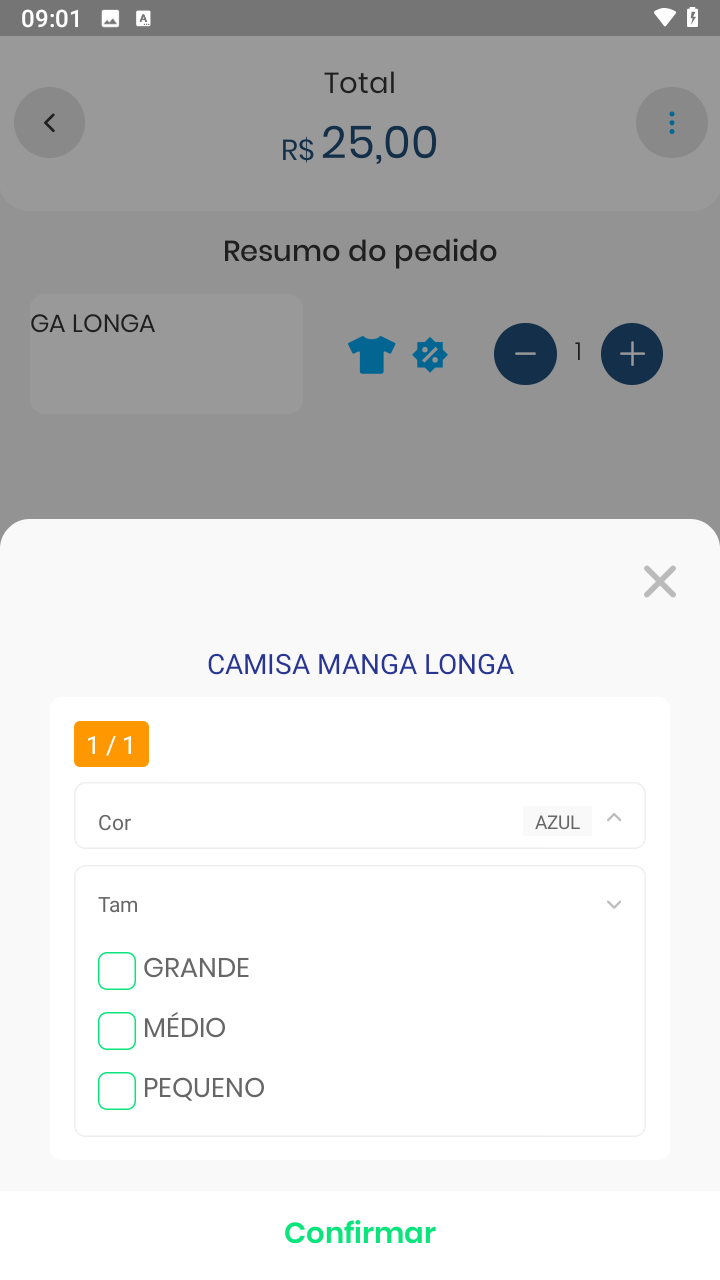Tap the minus icon to decrease quantity
The height and width of the screenshot is (1280, 720).
point(524,353)
